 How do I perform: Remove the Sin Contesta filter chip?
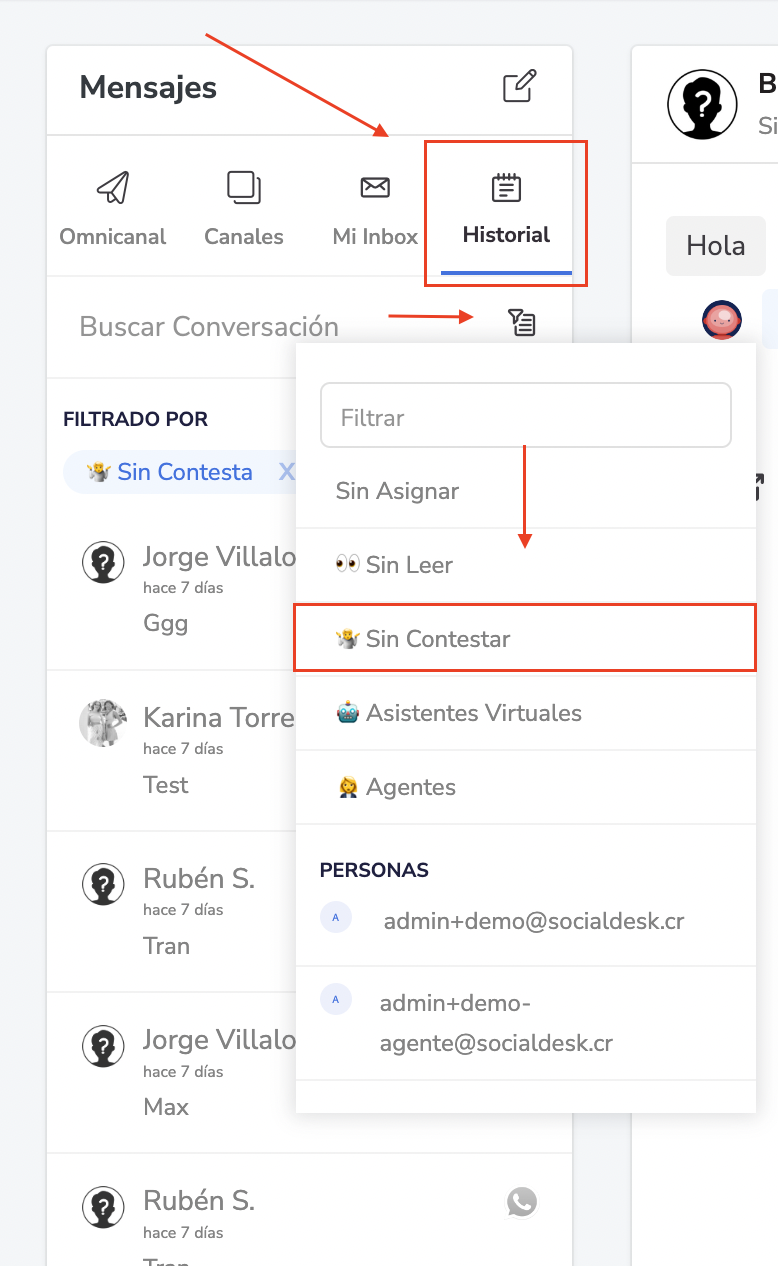coord(286,472)
